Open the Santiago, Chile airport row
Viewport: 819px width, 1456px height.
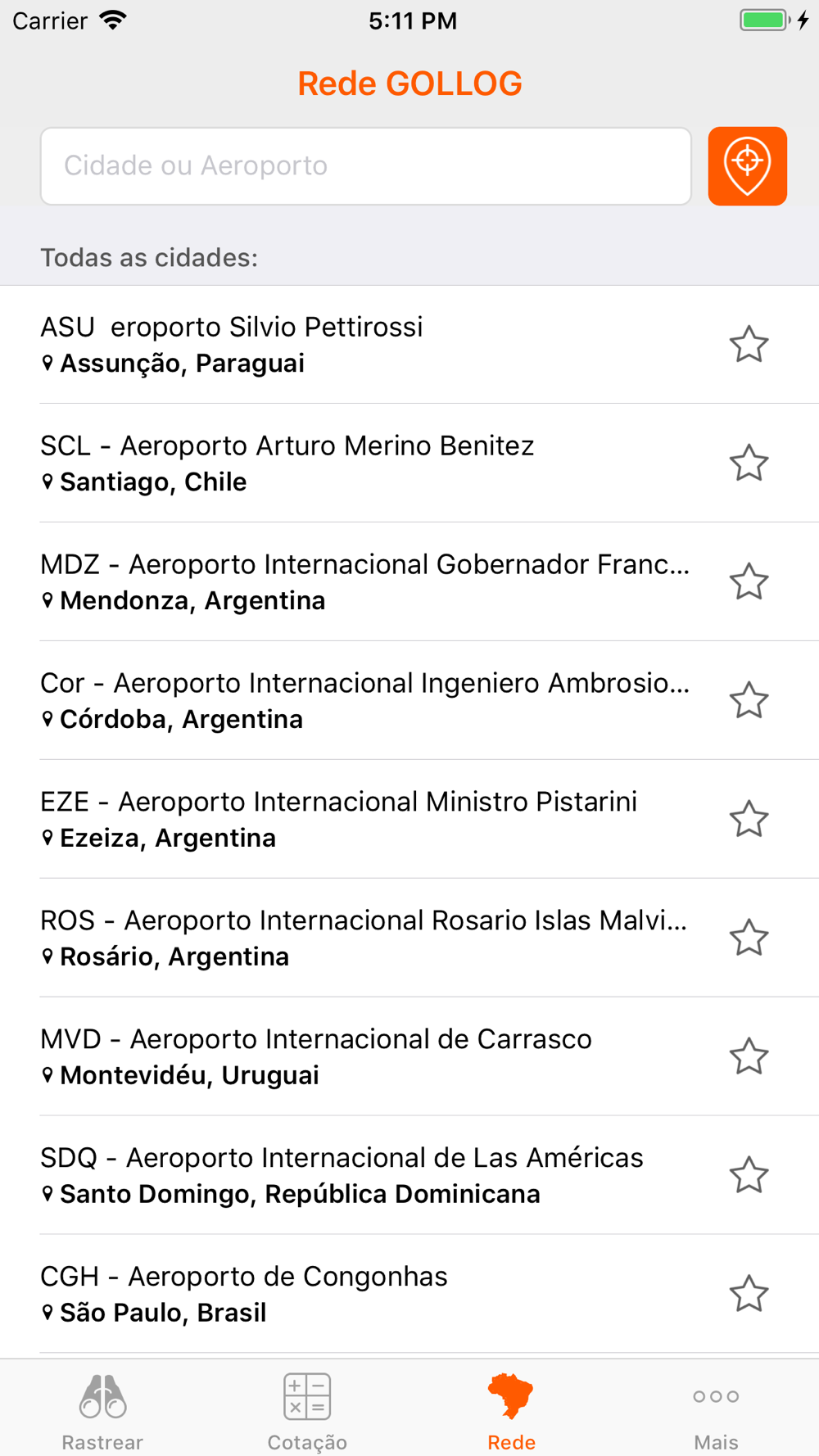(x=360, y=463)
